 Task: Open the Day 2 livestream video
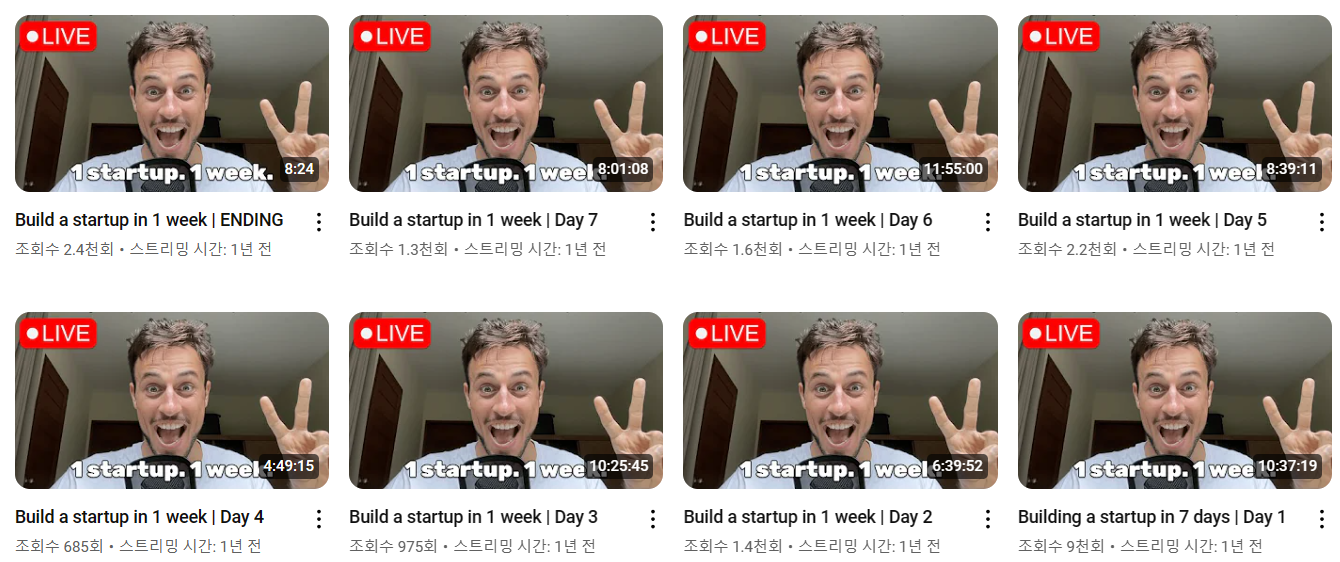click(x=840, y=400)
